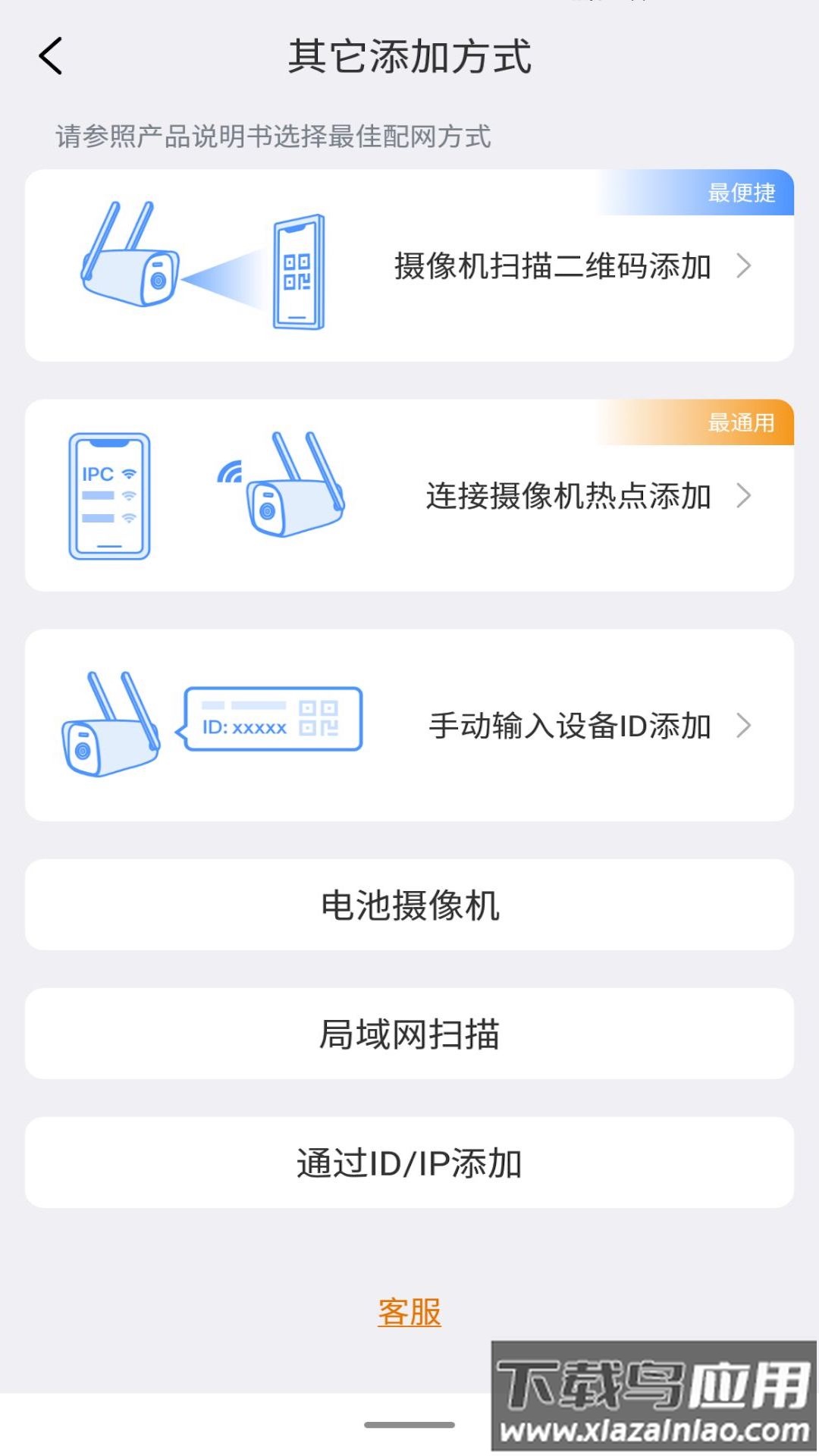Choose 手动输入设备ID添加 option

point(409,726)
